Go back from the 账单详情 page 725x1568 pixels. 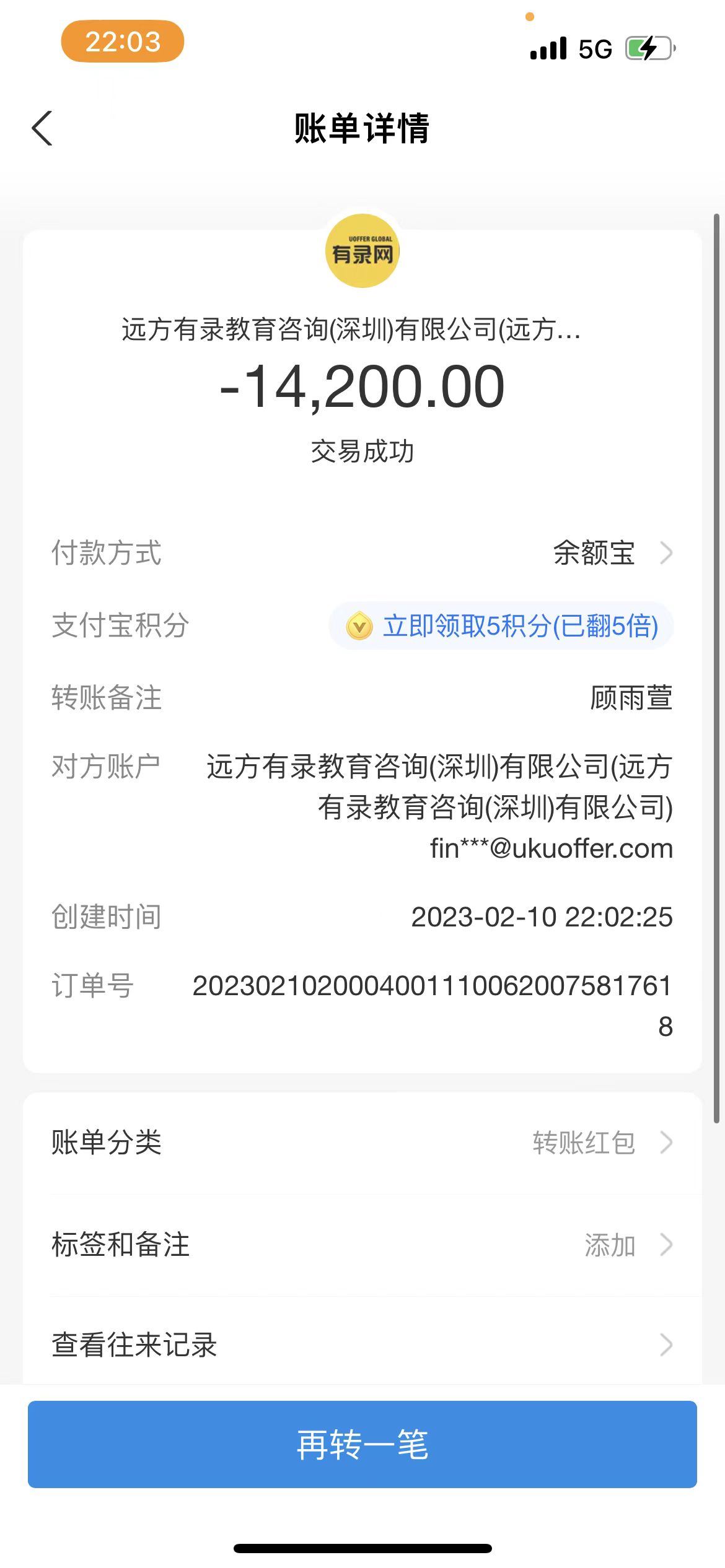[42, 129]
